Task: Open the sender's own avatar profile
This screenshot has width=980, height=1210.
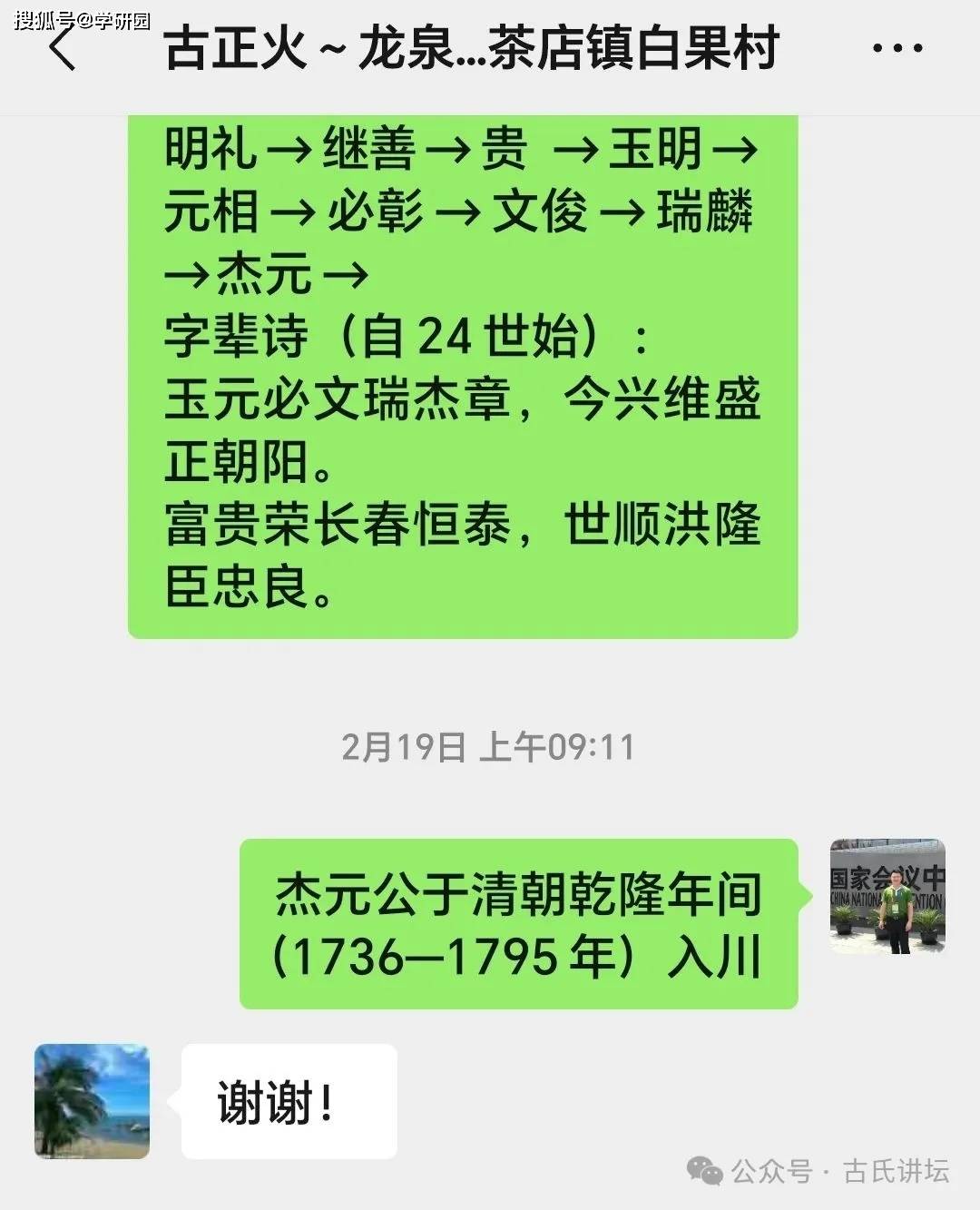Action: [887, 897]
